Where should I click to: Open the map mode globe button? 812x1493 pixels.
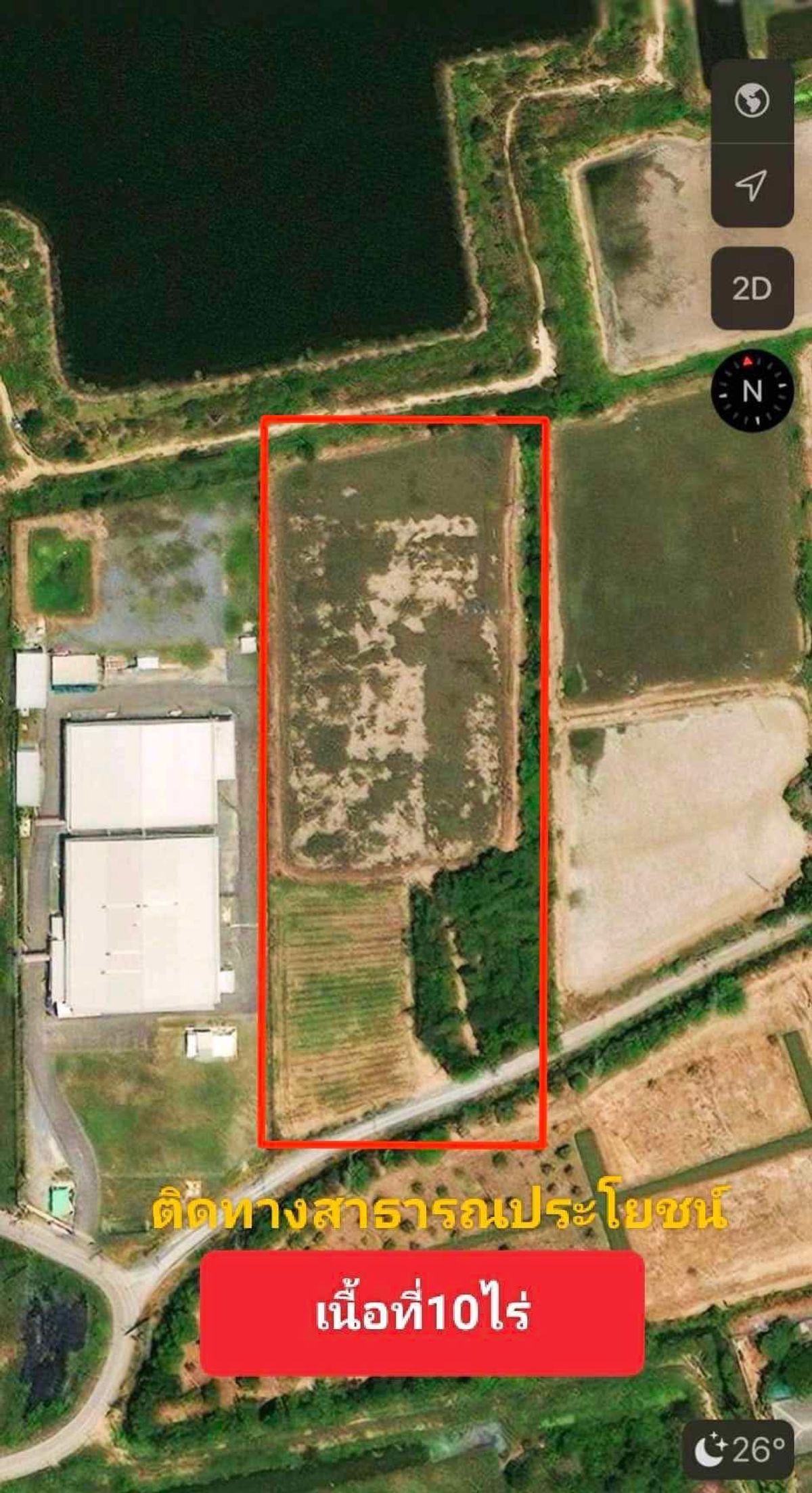(752, 102)
